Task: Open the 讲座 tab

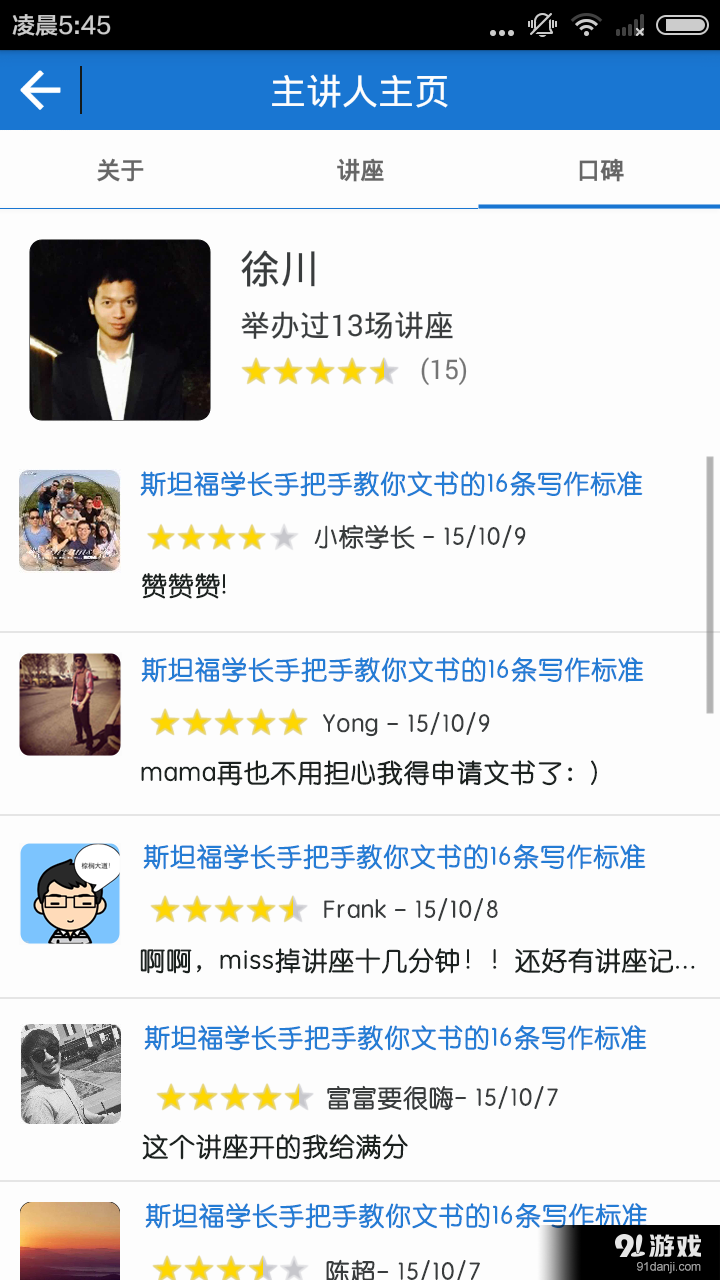Action: pos(360,170)
